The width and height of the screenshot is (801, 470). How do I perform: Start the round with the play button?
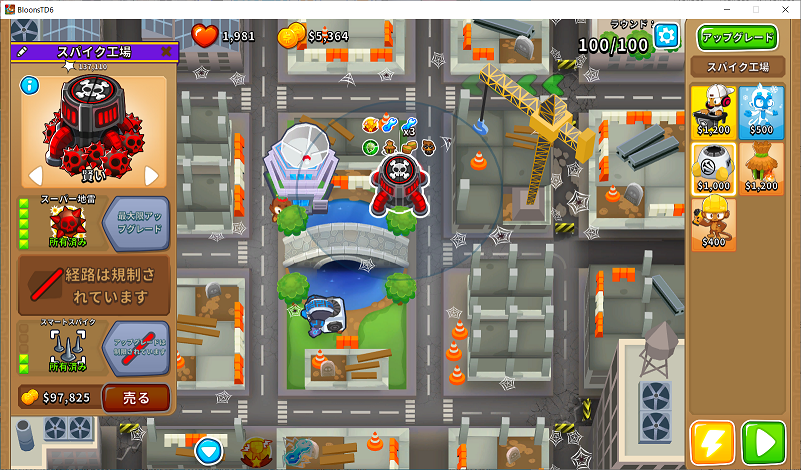point(764,443)
